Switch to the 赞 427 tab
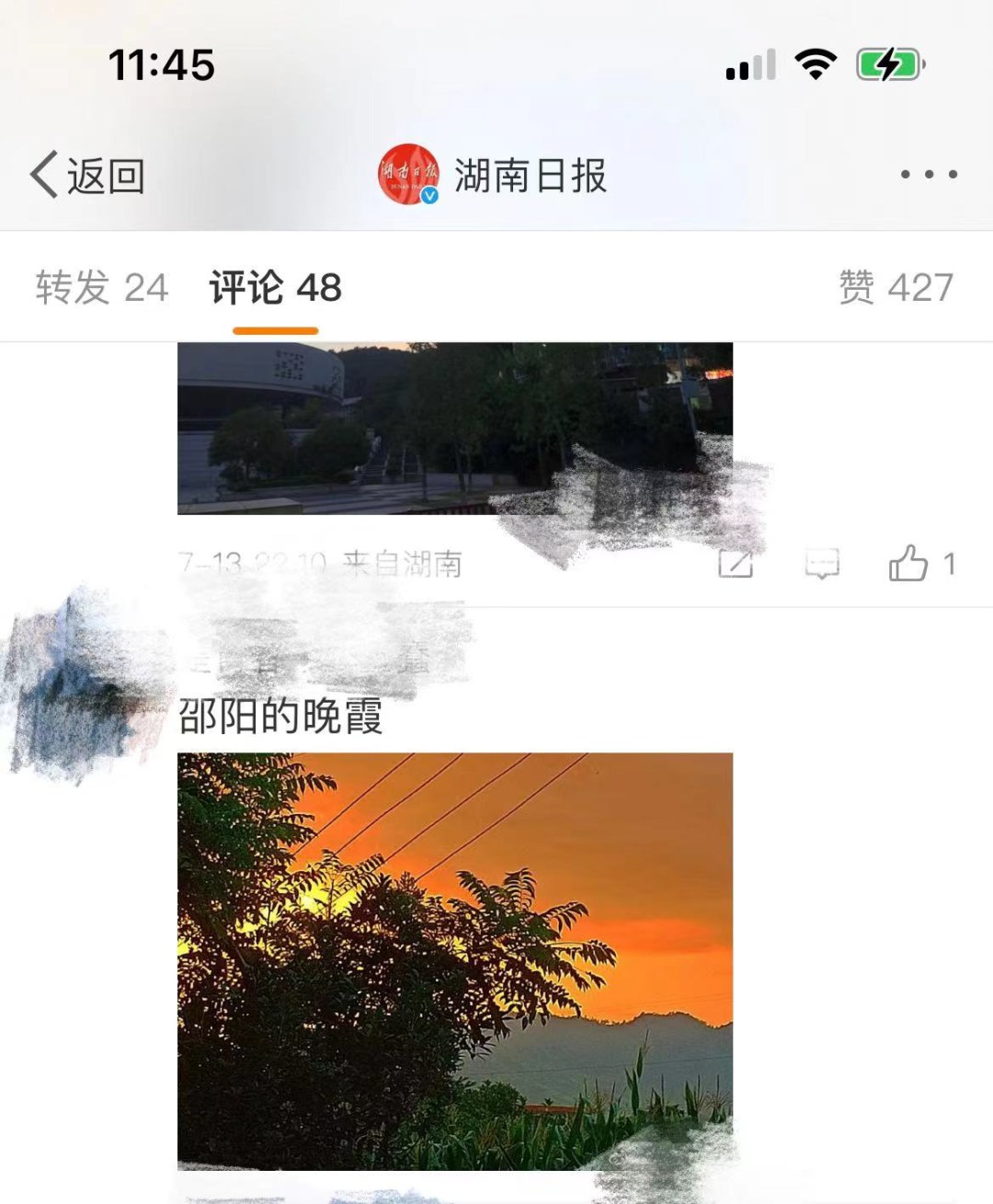The image size is (993, 1204). pyautogui.click(x=895, y=288)
